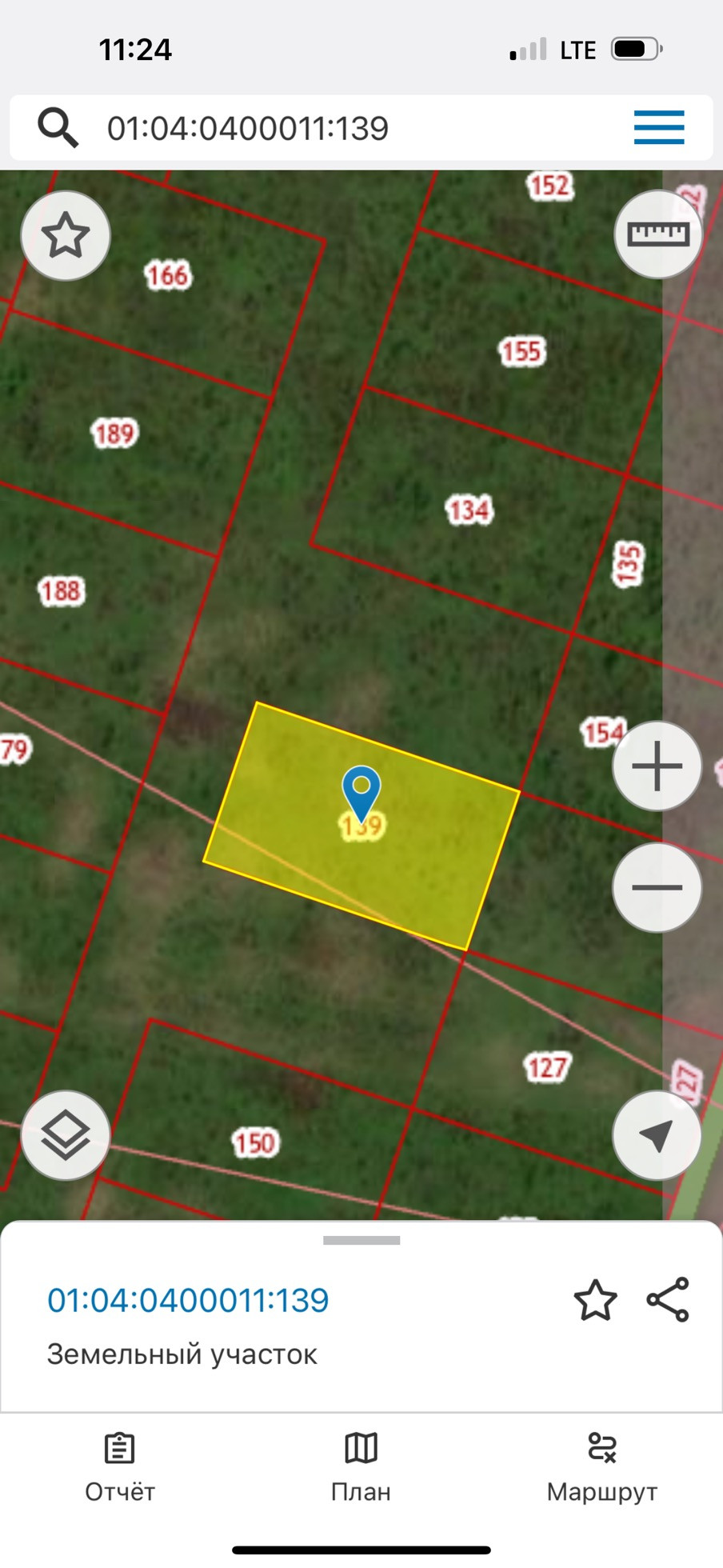Center map on my location

tap(657, 1135)
